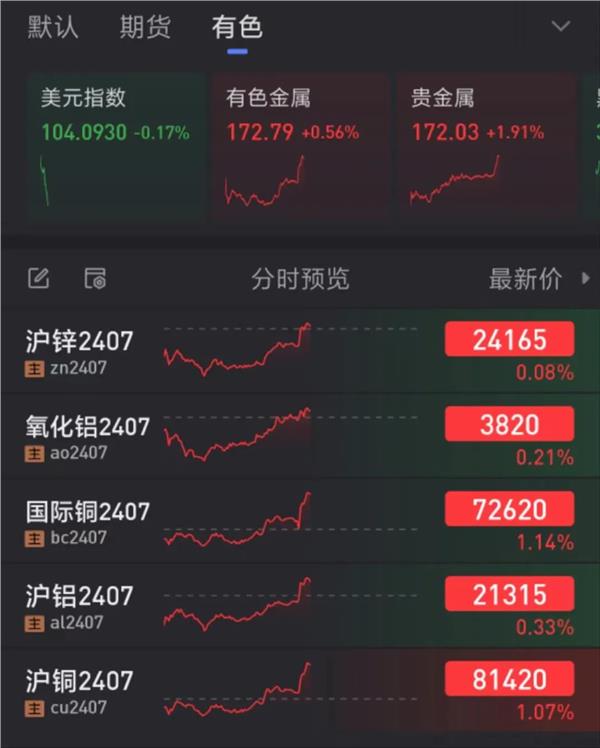600x748 pixels.
Task: Select the 有色 tab
Action: tap(237, 27)
